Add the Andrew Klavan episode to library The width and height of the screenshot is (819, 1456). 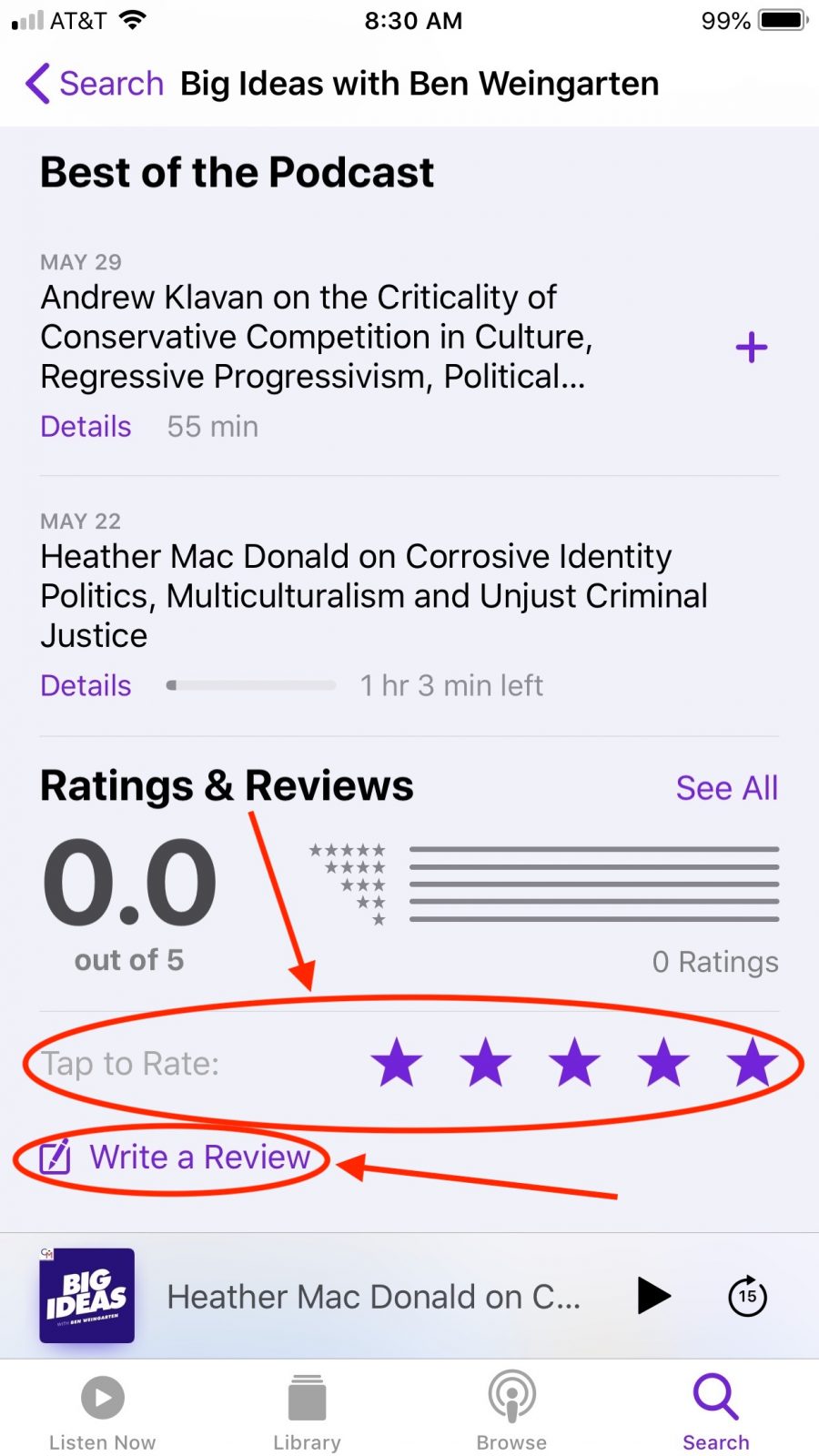pyautogui.click(x=751, y=348)
